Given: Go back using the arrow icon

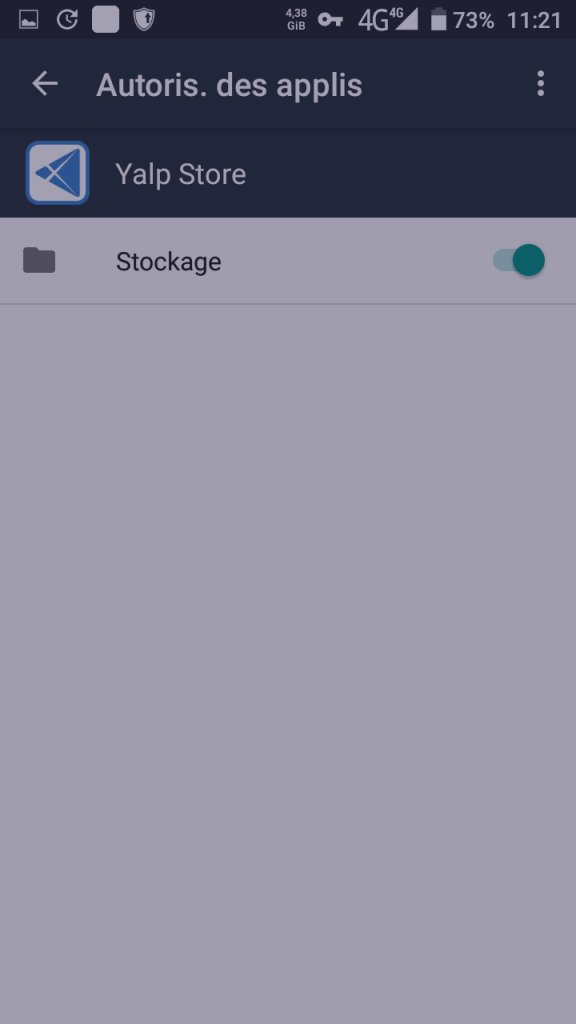Looking at the screenshot, I should (x=45, y=84).
